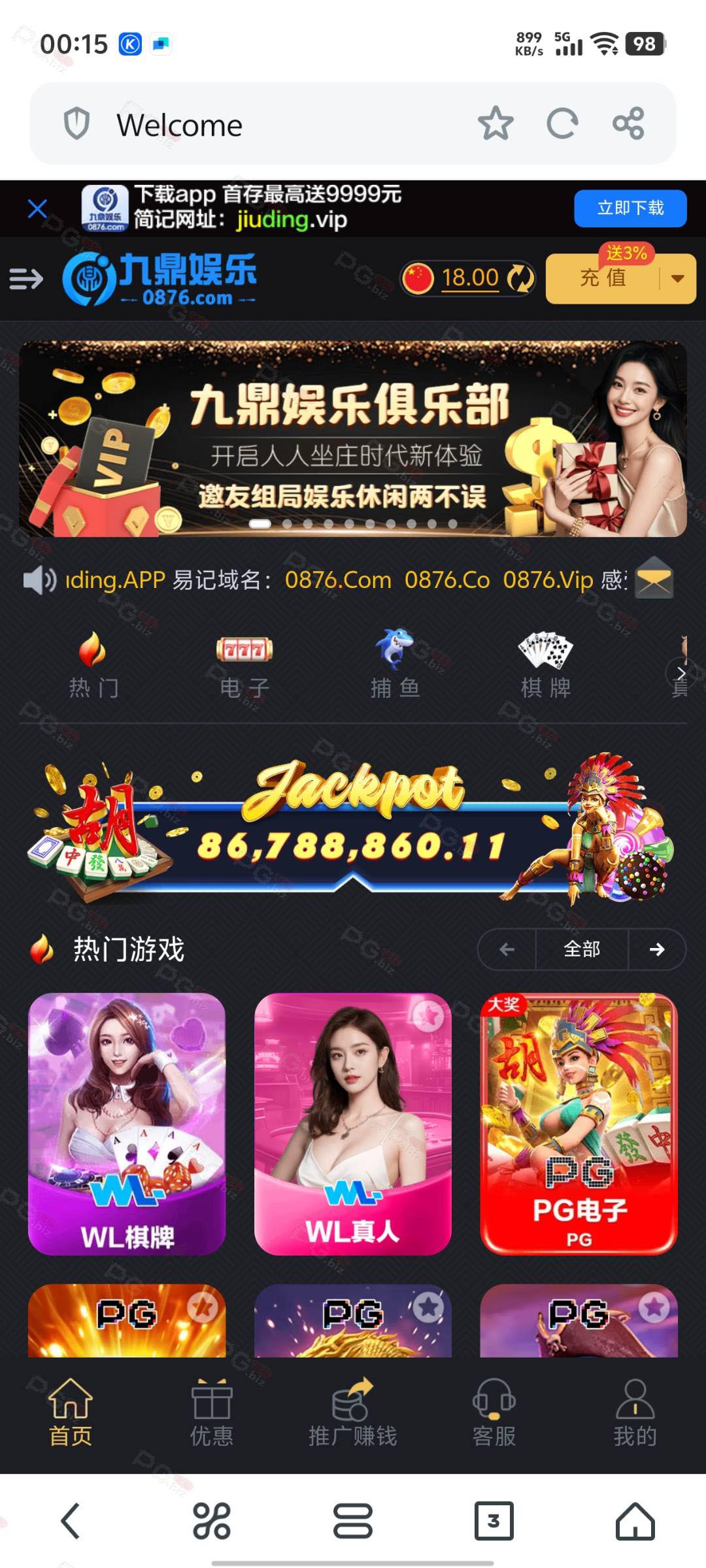Go to next hot games page
706x1568 pixels.
657,949
